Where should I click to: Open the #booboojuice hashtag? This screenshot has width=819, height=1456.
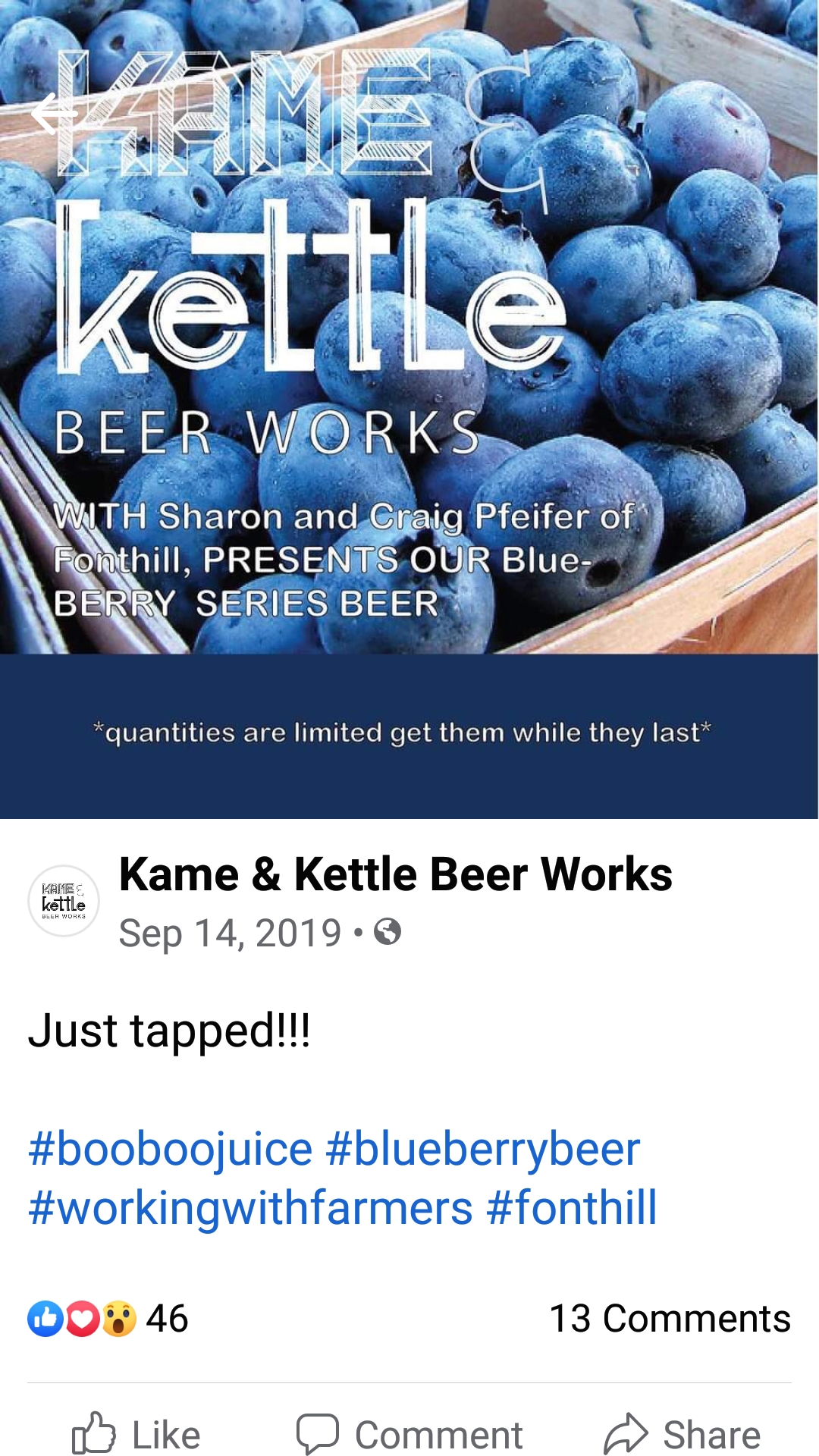click(171, 1149)
